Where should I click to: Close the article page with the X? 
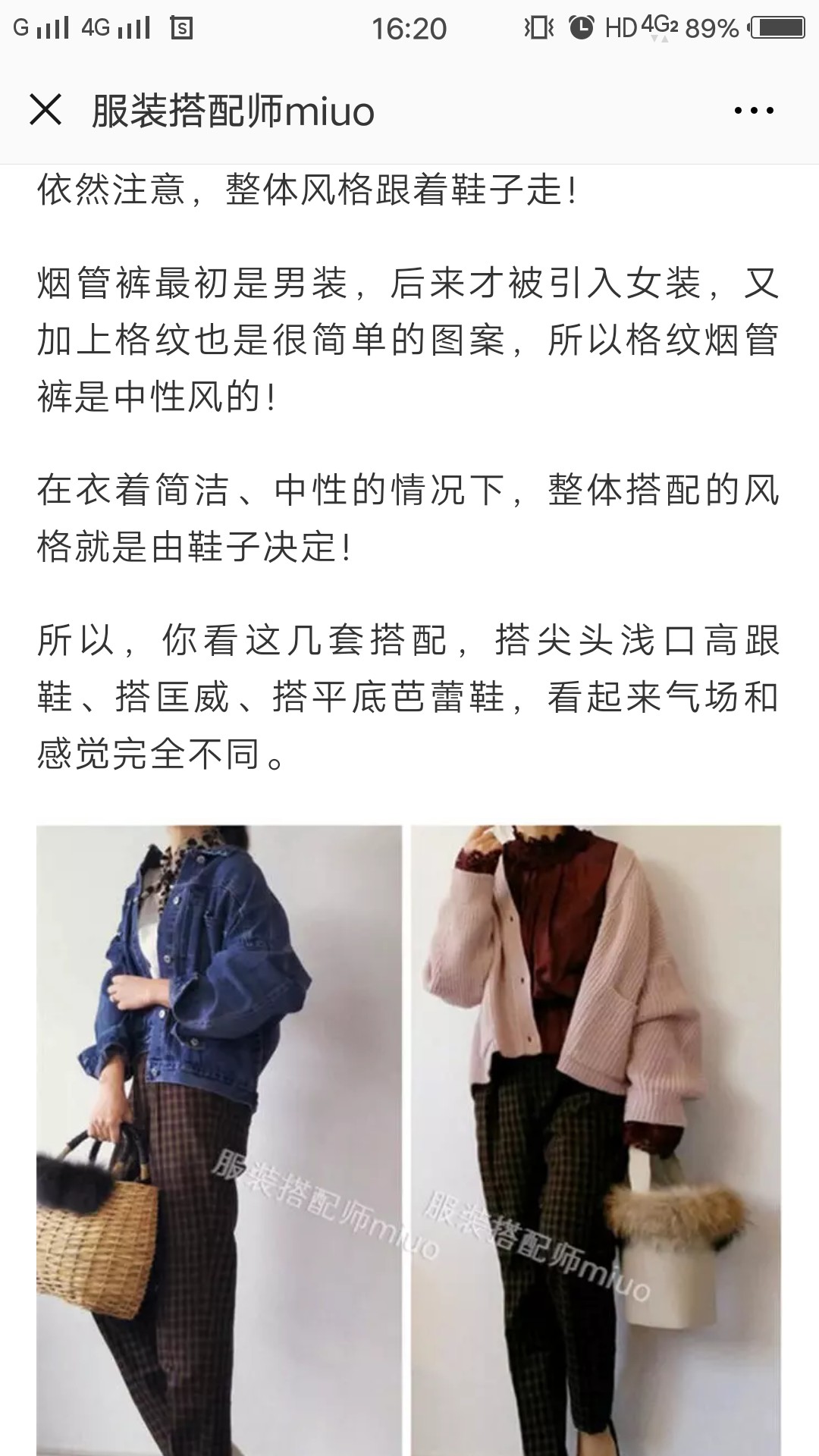point(45,110)
